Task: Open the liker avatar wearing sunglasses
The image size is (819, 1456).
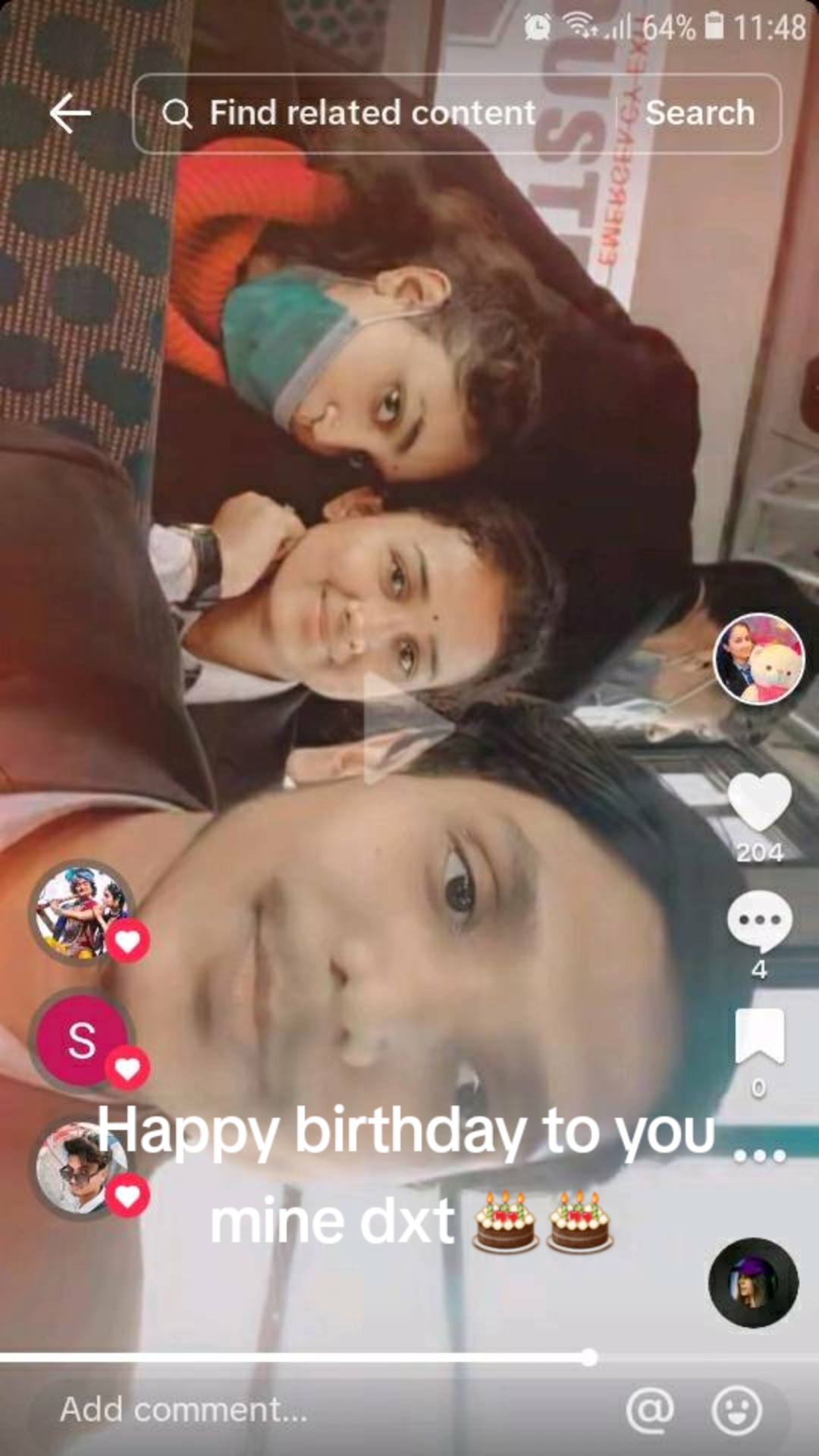Action: 82,1168
